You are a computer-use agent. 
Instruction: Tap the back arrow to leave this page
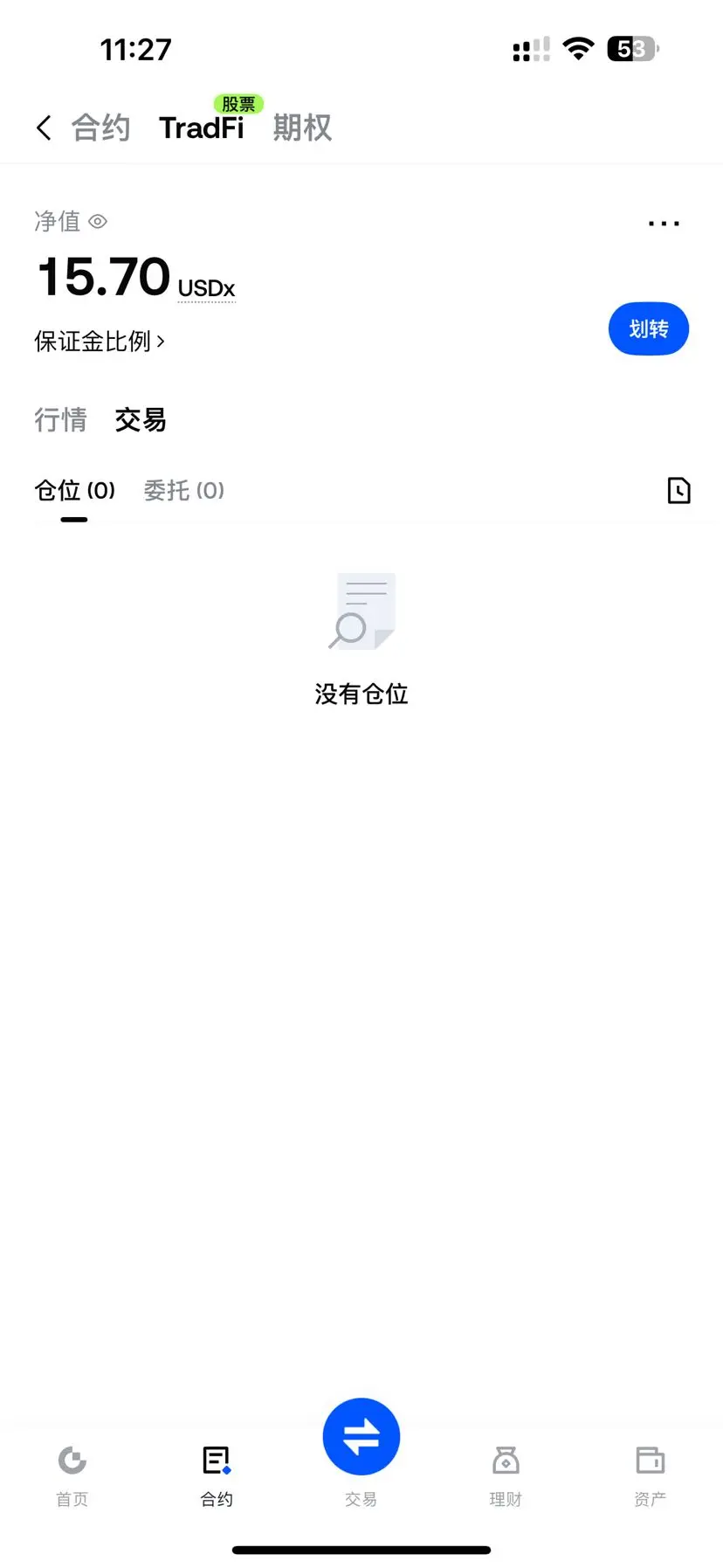43,127
